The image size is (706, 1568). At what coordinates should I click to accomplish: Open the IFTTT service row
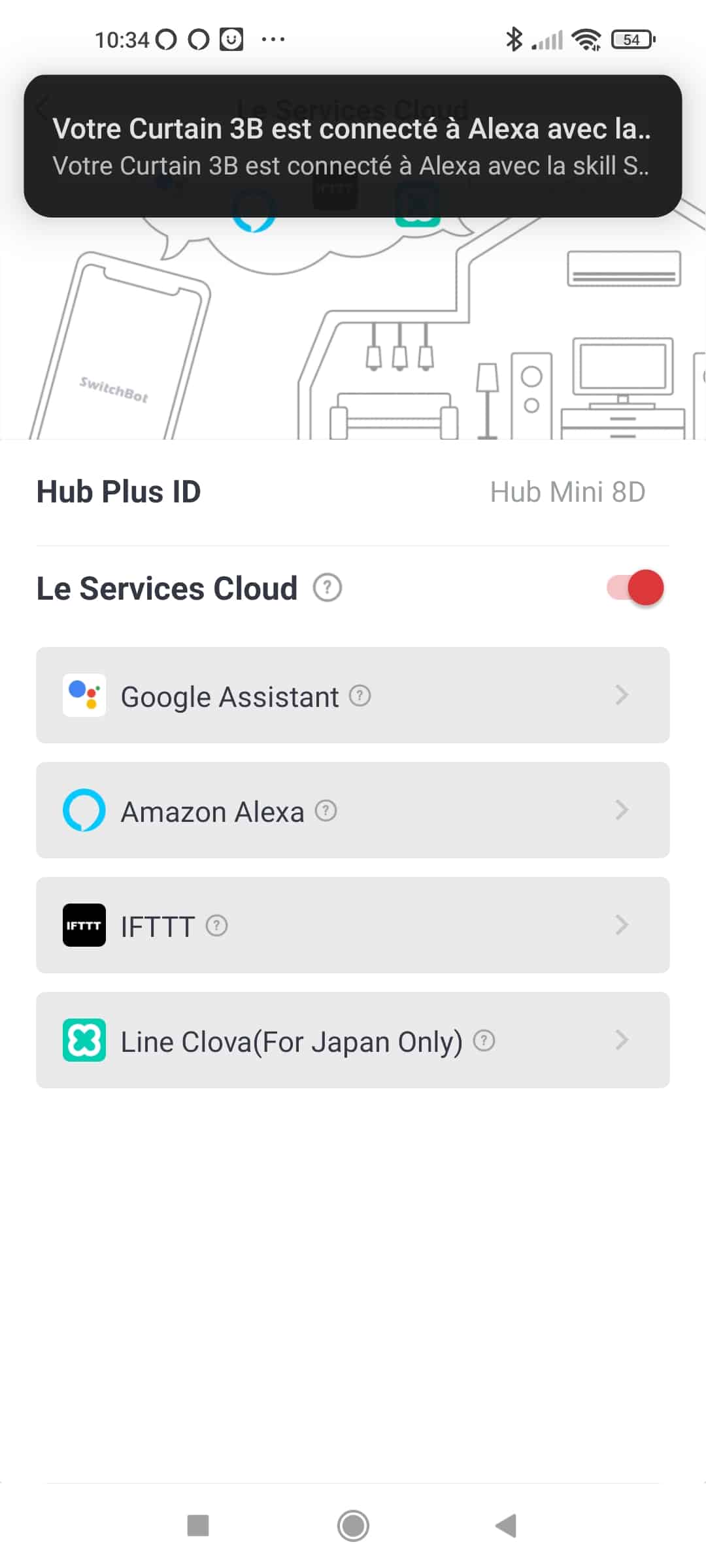coord(353,925)
